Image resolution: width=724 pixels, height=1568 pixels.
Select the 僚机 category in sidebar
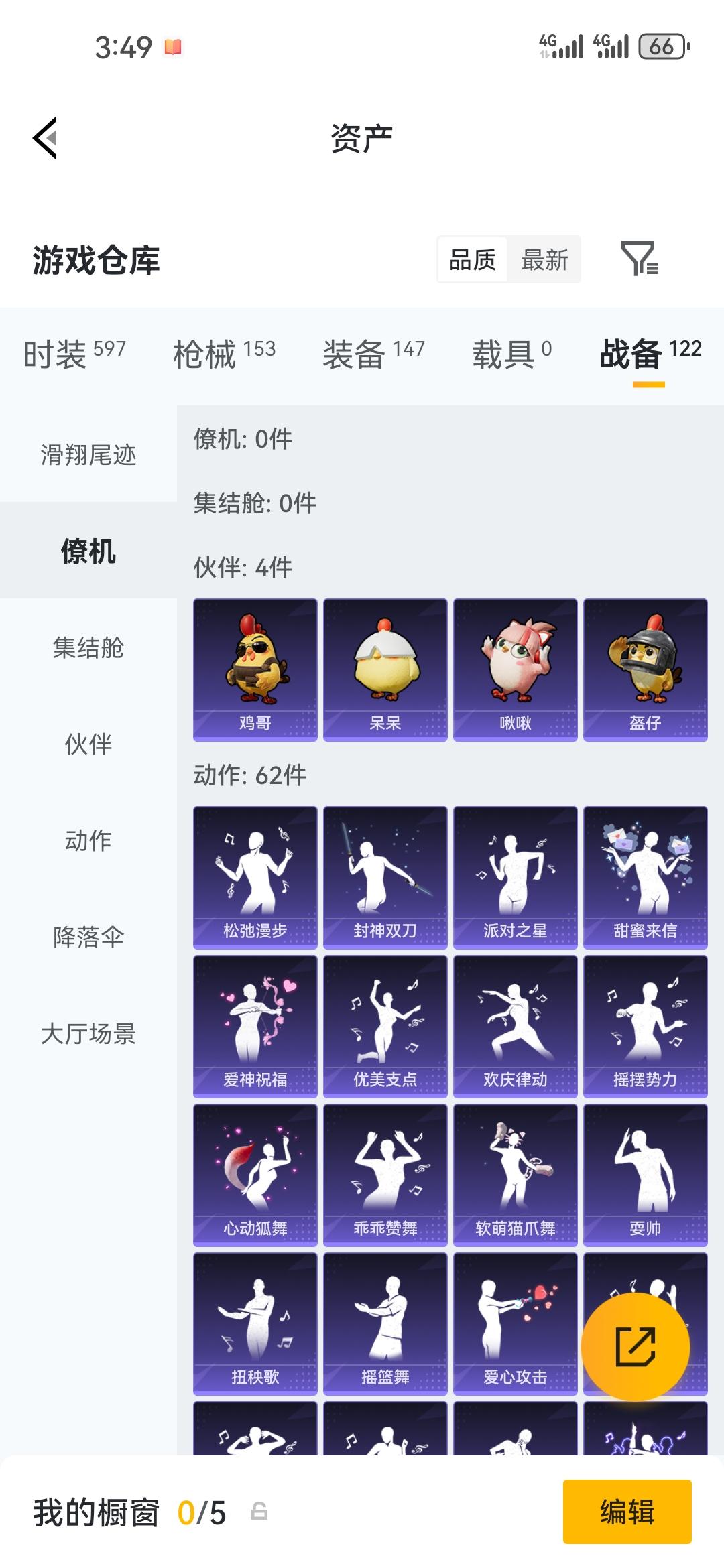click(x=87, y=553)
